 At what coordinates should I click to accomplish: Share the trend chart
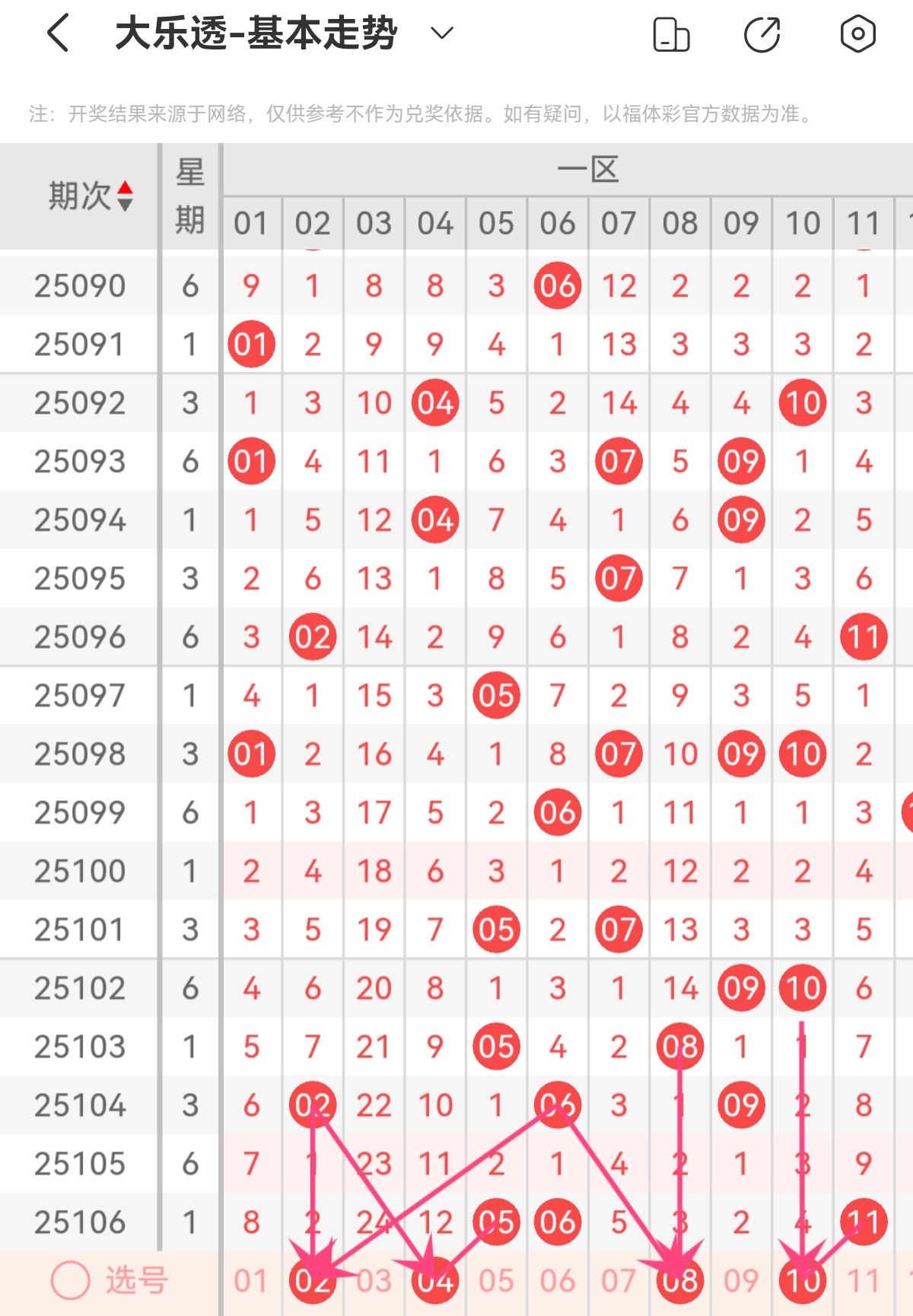coord(762,35)
